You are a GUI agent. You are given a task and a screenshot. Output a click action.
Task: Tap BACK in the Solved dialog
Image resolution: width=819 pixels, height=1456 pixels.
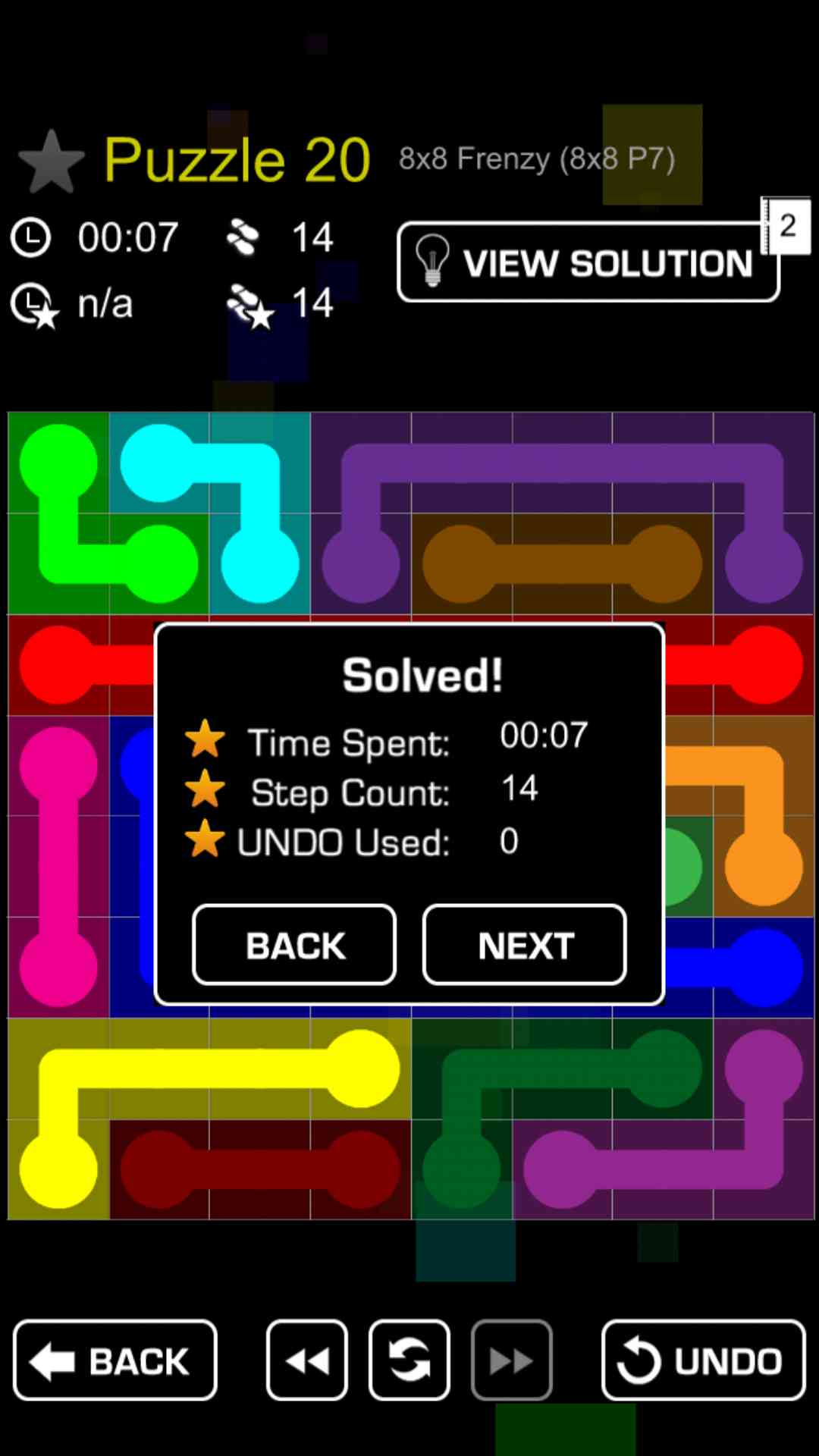tap(294, 945)
